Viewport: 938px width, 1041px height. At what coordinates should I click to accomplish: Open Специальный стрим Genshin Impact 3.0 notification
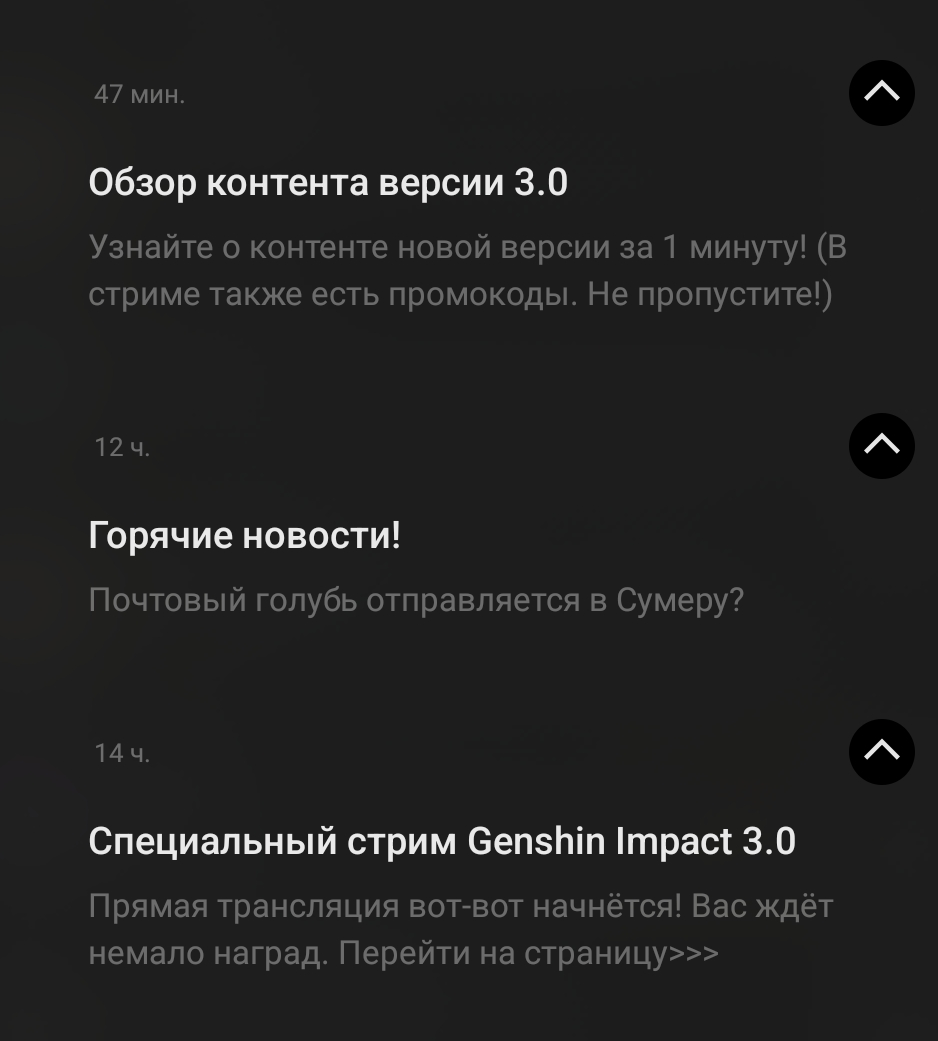coord(441,841)
